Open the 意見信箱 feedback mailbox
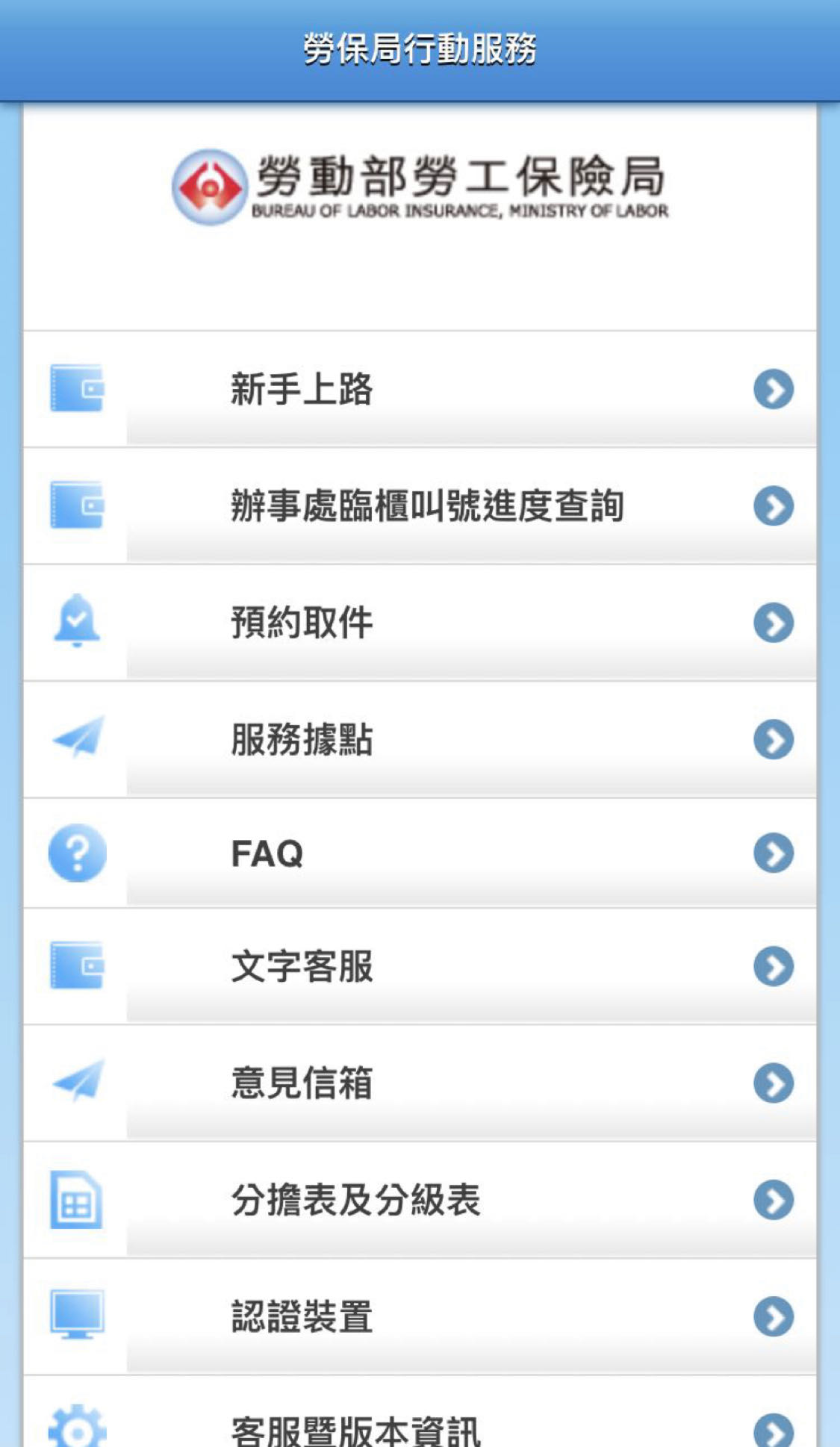Viewport: 840px width, 1447px height. coord(420,1083)
